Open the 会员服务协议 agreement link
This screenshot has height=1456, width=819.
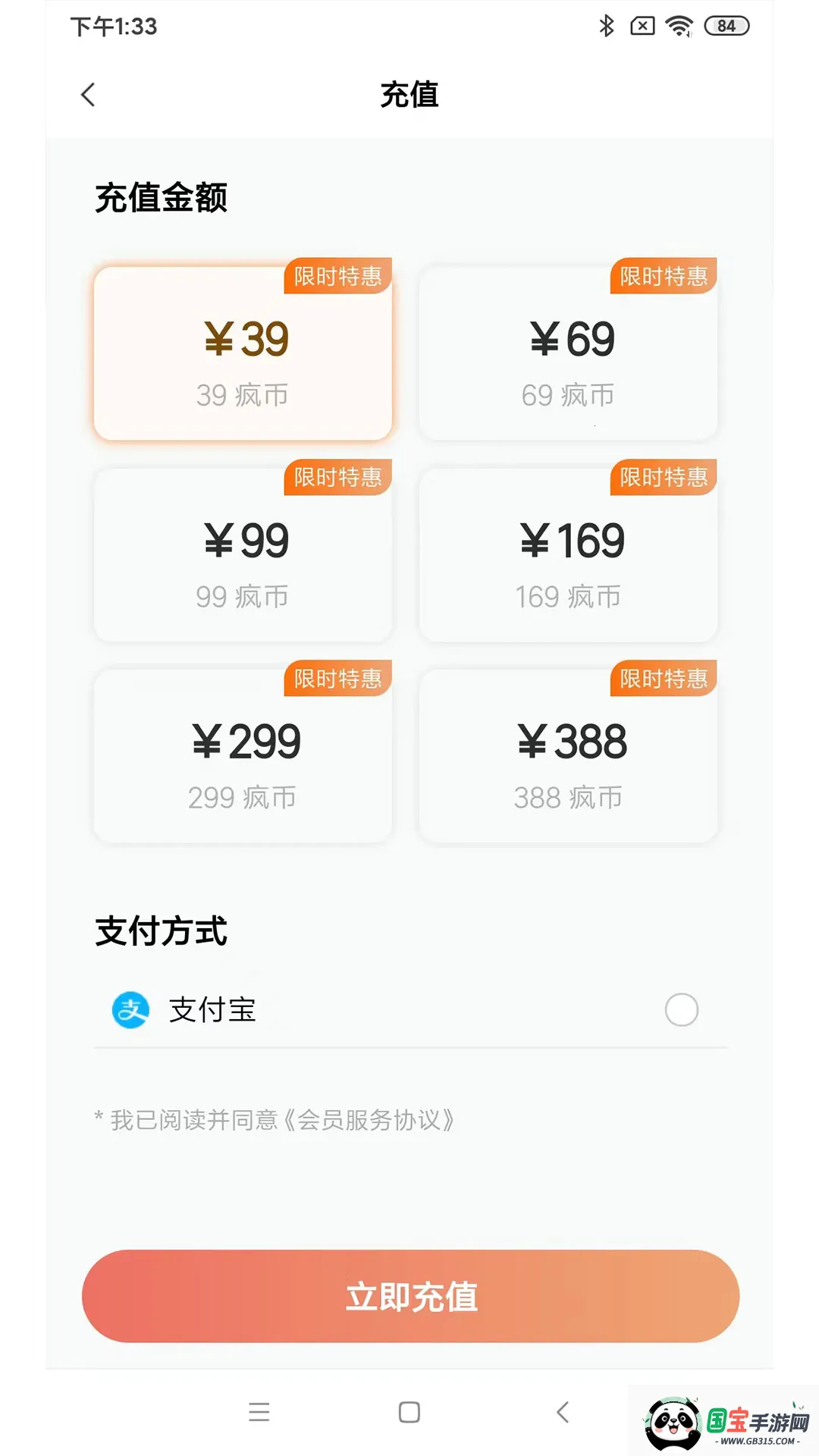point(371,1122)
